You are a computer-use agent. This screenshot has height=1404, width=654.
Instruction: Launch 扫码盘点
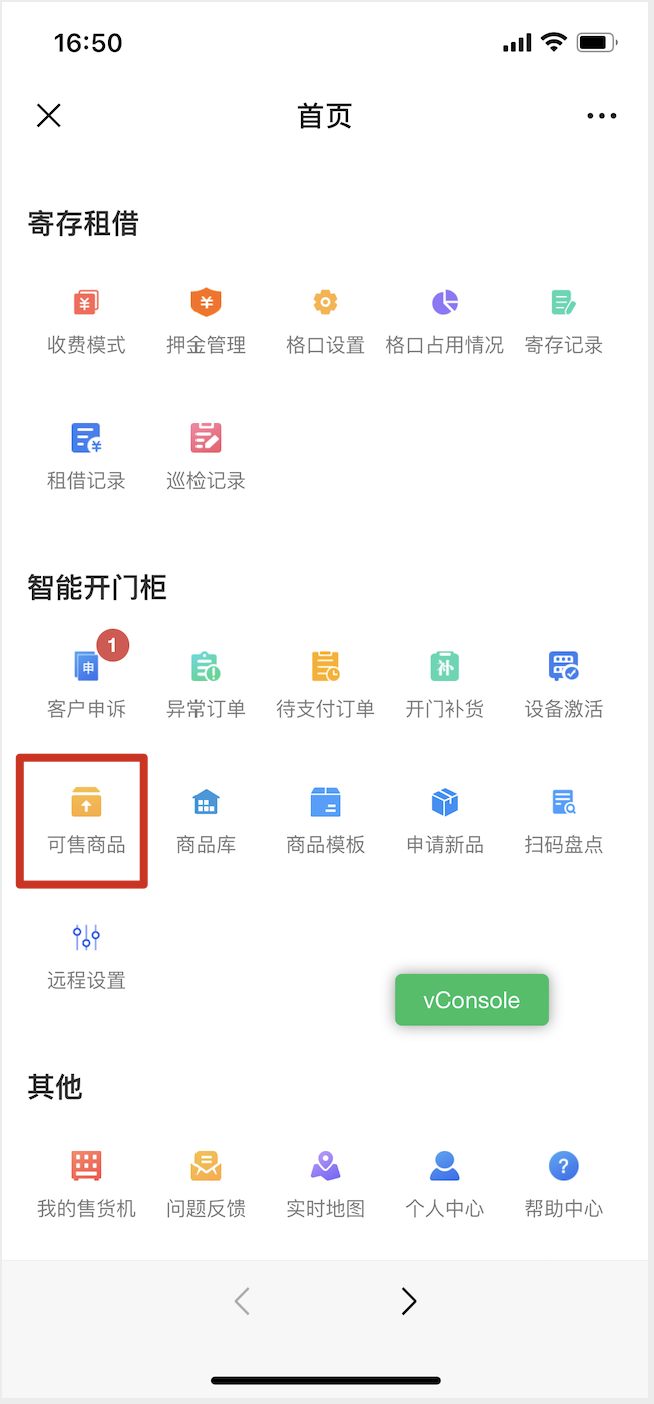(564, 820)
